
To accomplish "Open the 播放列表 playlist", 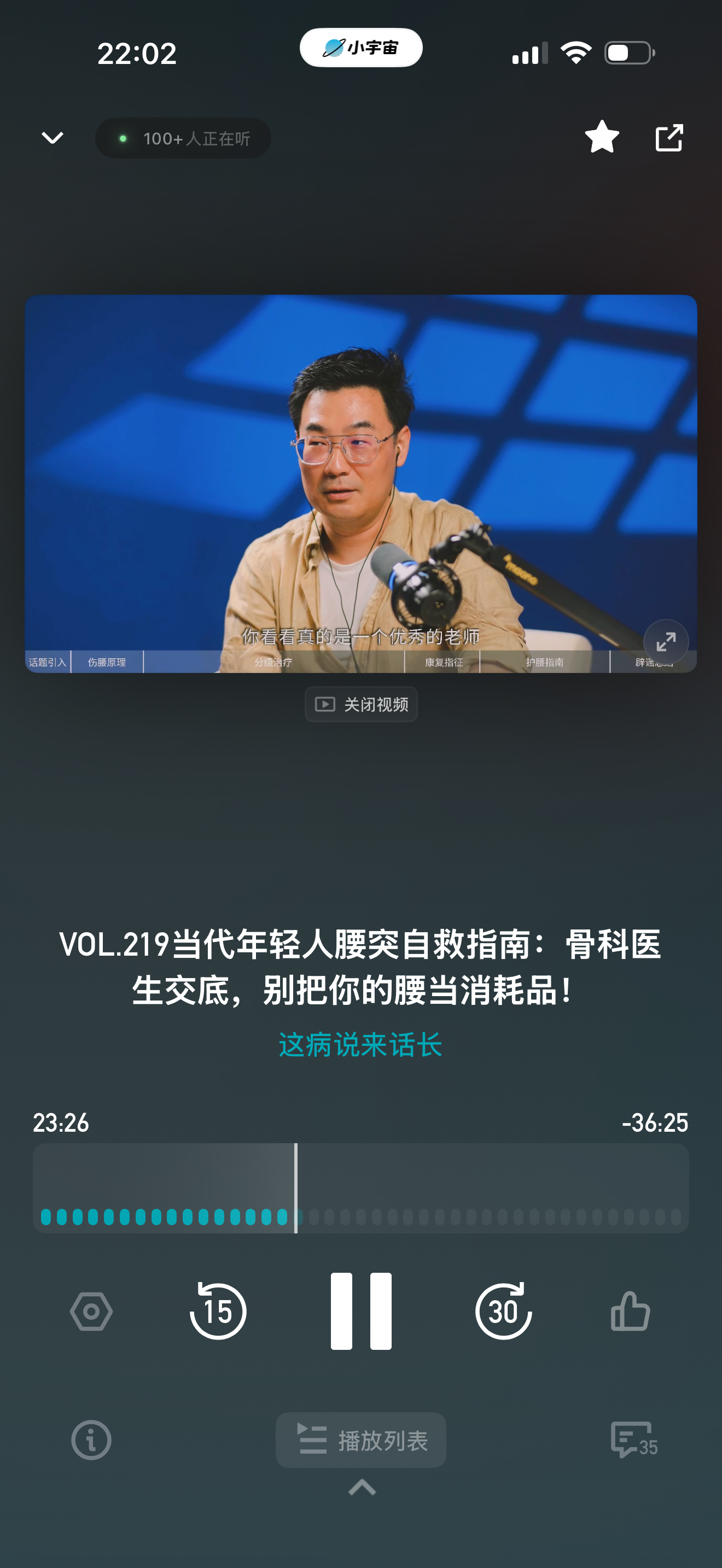I will click(x=361, y=1440).
